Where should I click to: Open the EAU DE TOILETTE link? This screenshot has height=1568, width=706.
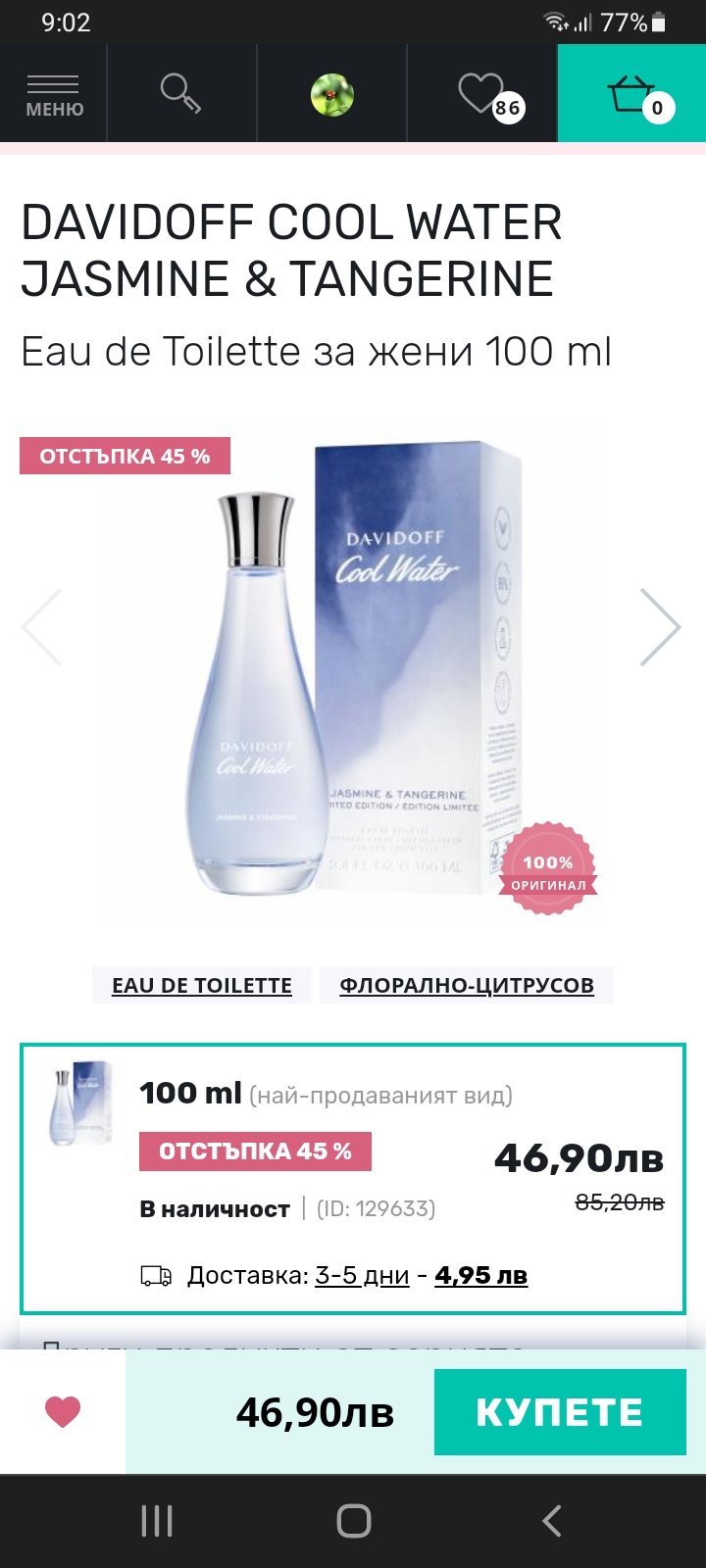coord(202,985)
